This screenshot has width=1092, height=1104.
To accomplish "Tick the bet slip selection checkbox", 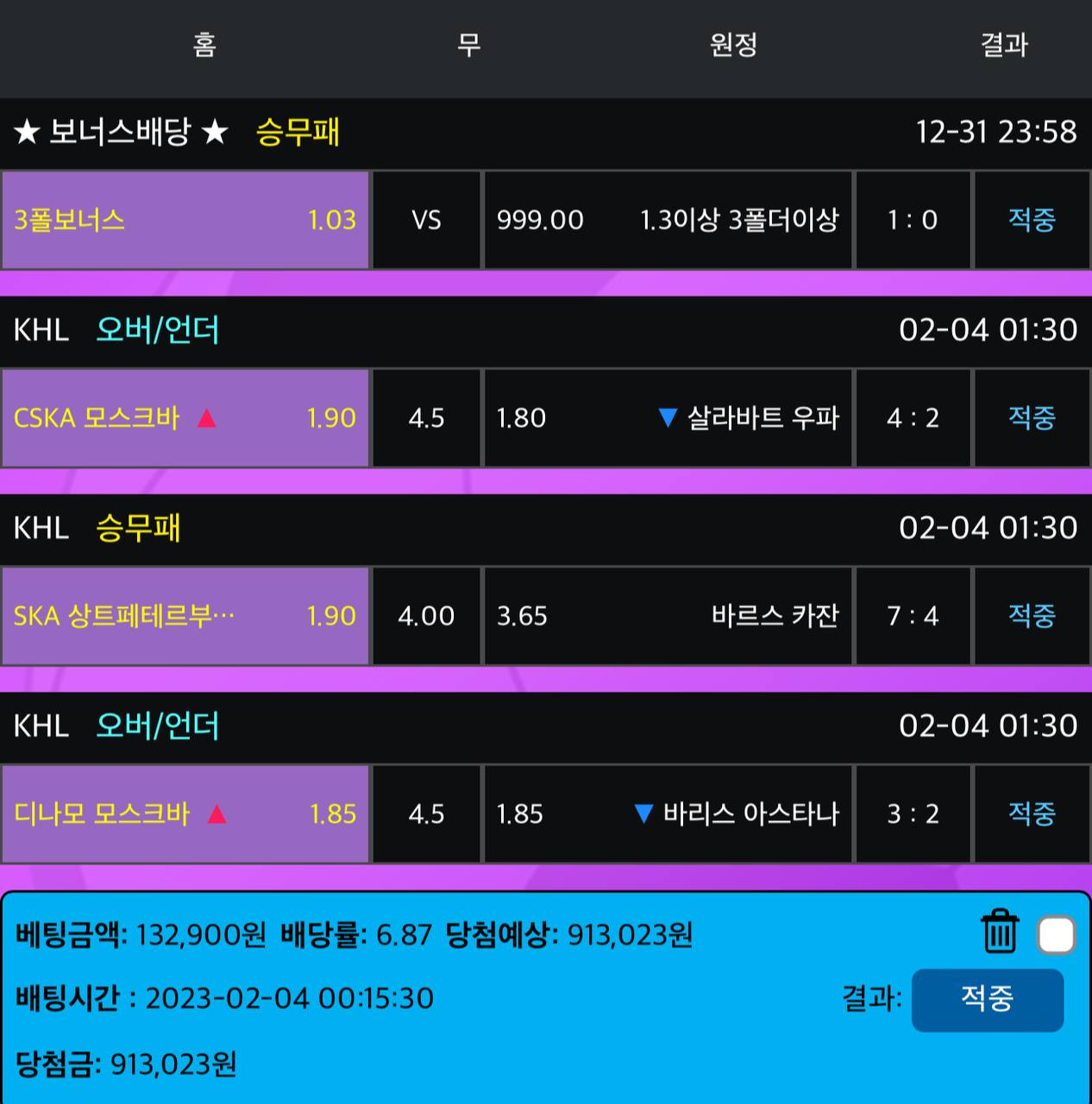I will point(1057,935).
